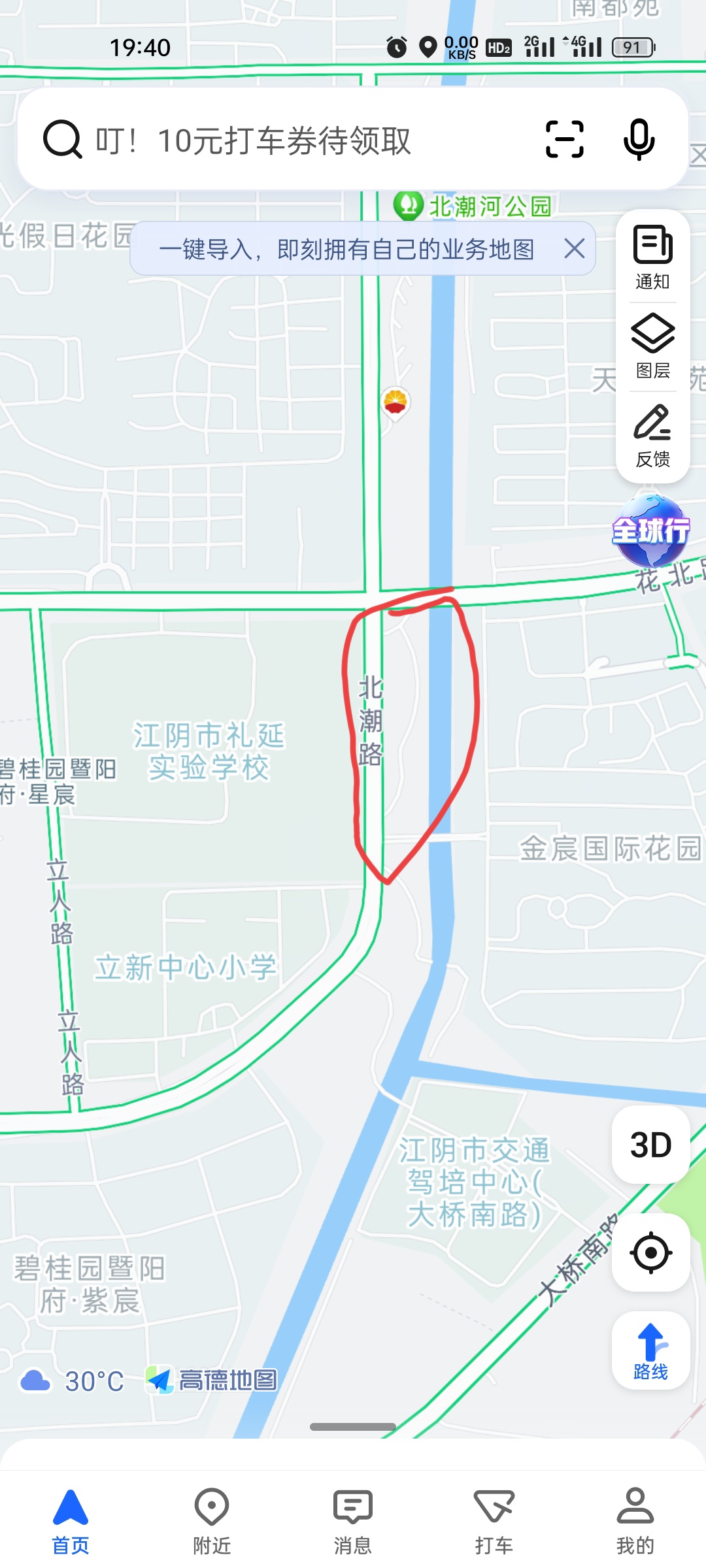
Task: Go to the 首页 home tab
Action: click(x=71, y=1522)
